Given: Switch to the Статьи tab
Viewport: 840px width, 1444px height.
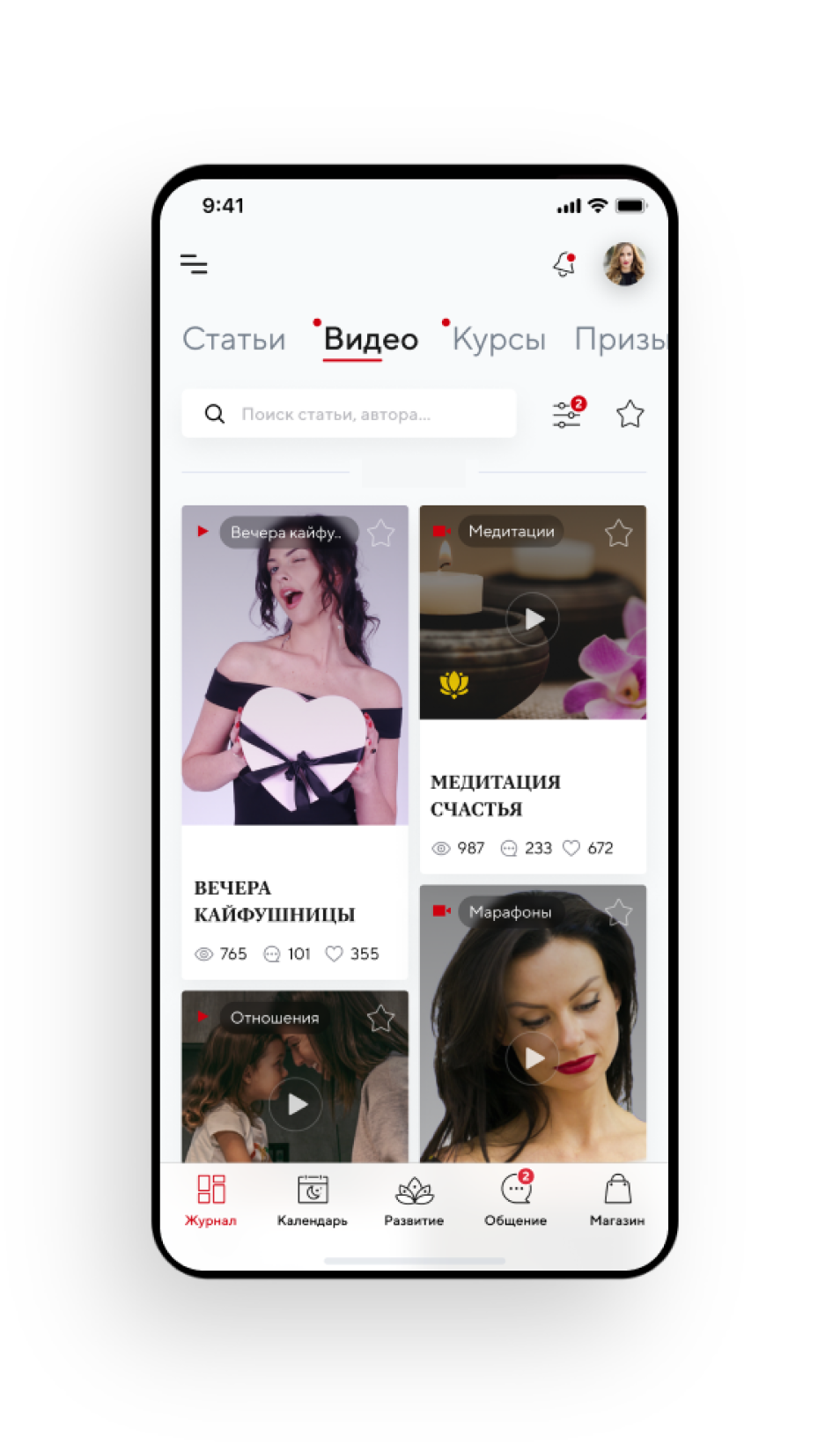Looking at the screenshot, I should pyautogui.click(x=234, y=339).
